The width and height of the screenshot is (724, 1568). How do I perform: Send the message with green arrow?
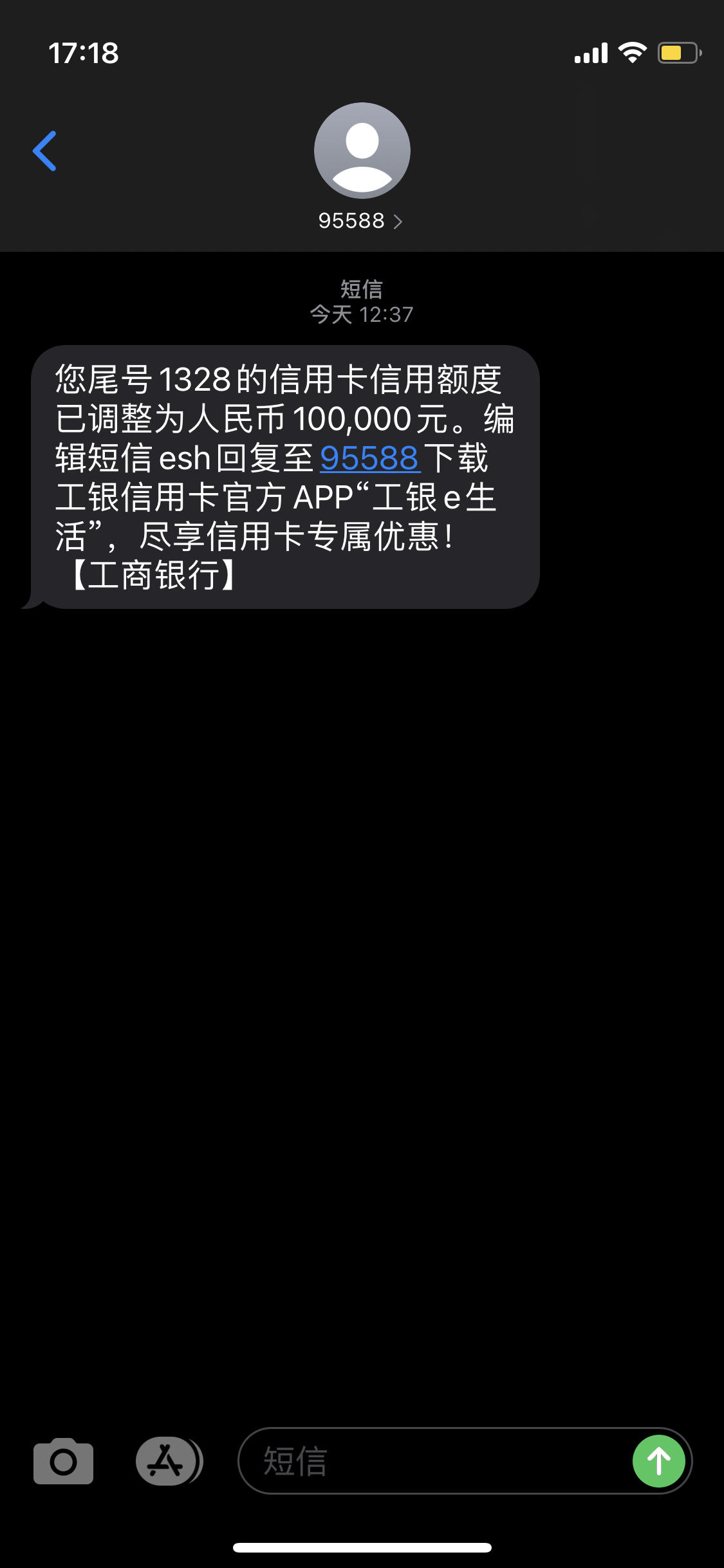pos(658,1461)
